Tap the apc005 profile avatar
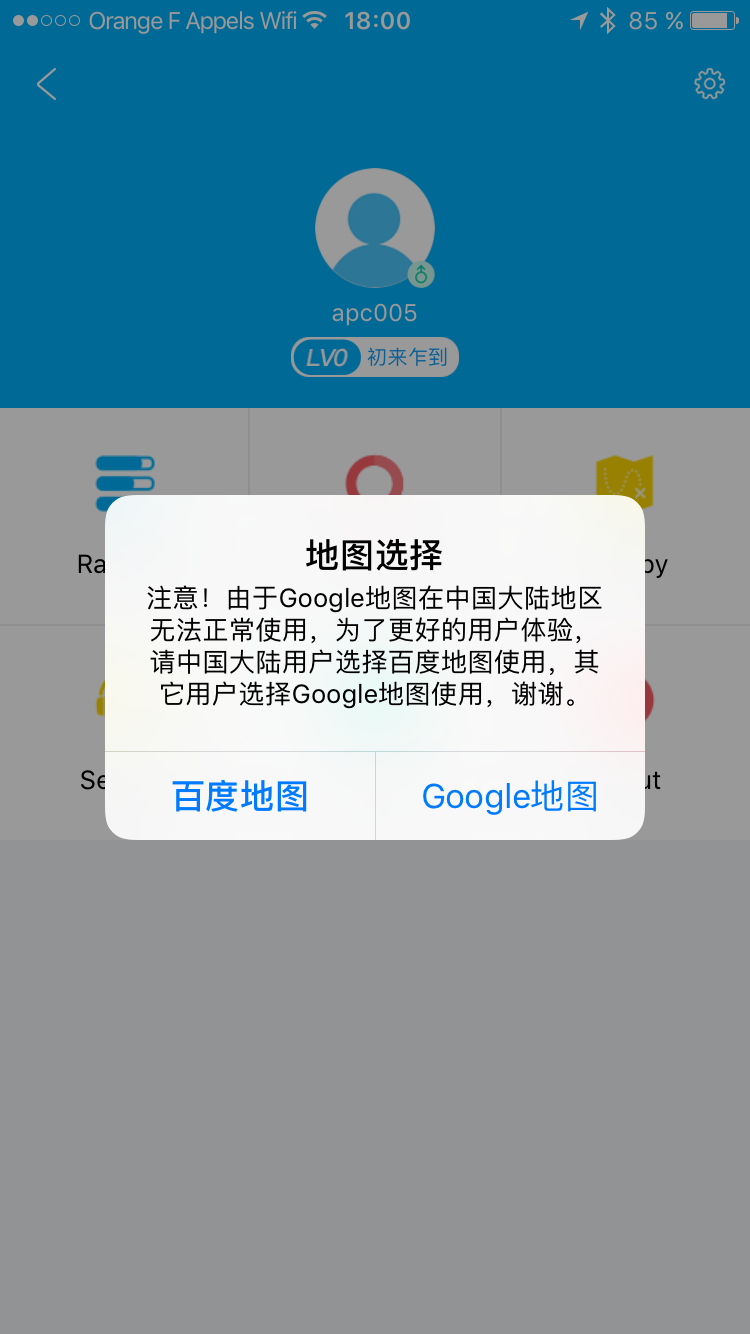This screenshot has width=750, height=1334. pyautogui.click(x=374, y=228)
